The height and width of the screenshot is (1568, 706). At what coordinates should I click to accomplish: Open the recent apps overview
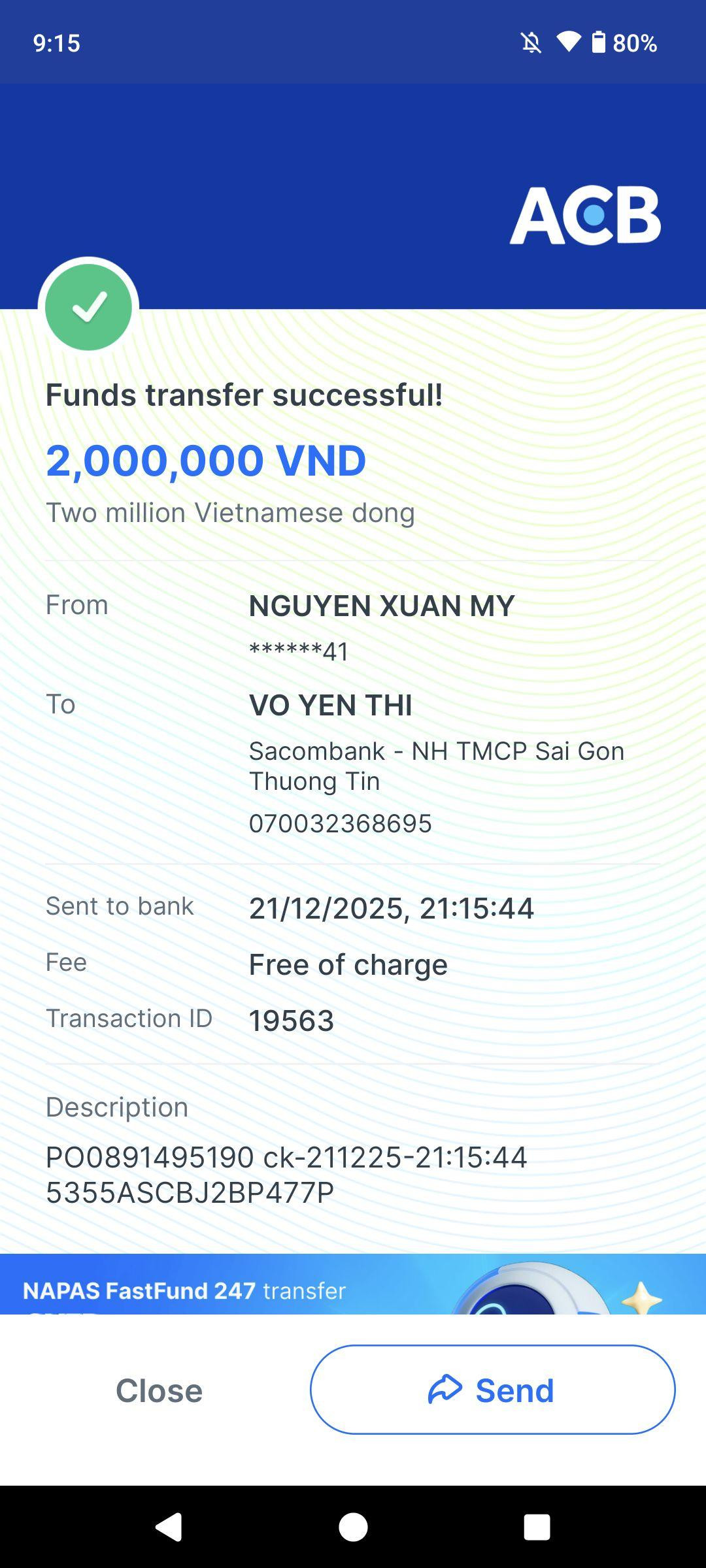coord(537,1527)
